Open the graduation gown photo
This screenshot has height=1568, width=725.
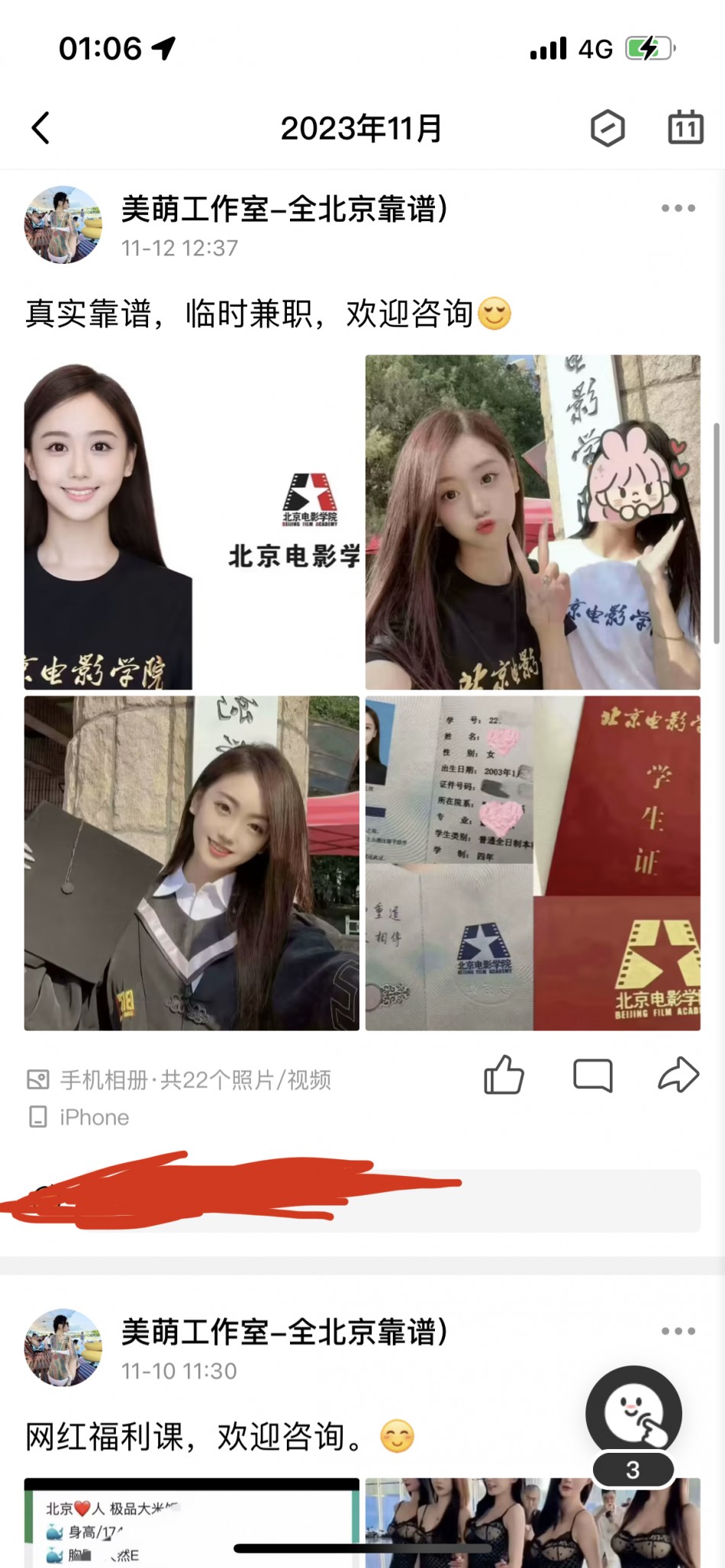(x=192, y=863)
